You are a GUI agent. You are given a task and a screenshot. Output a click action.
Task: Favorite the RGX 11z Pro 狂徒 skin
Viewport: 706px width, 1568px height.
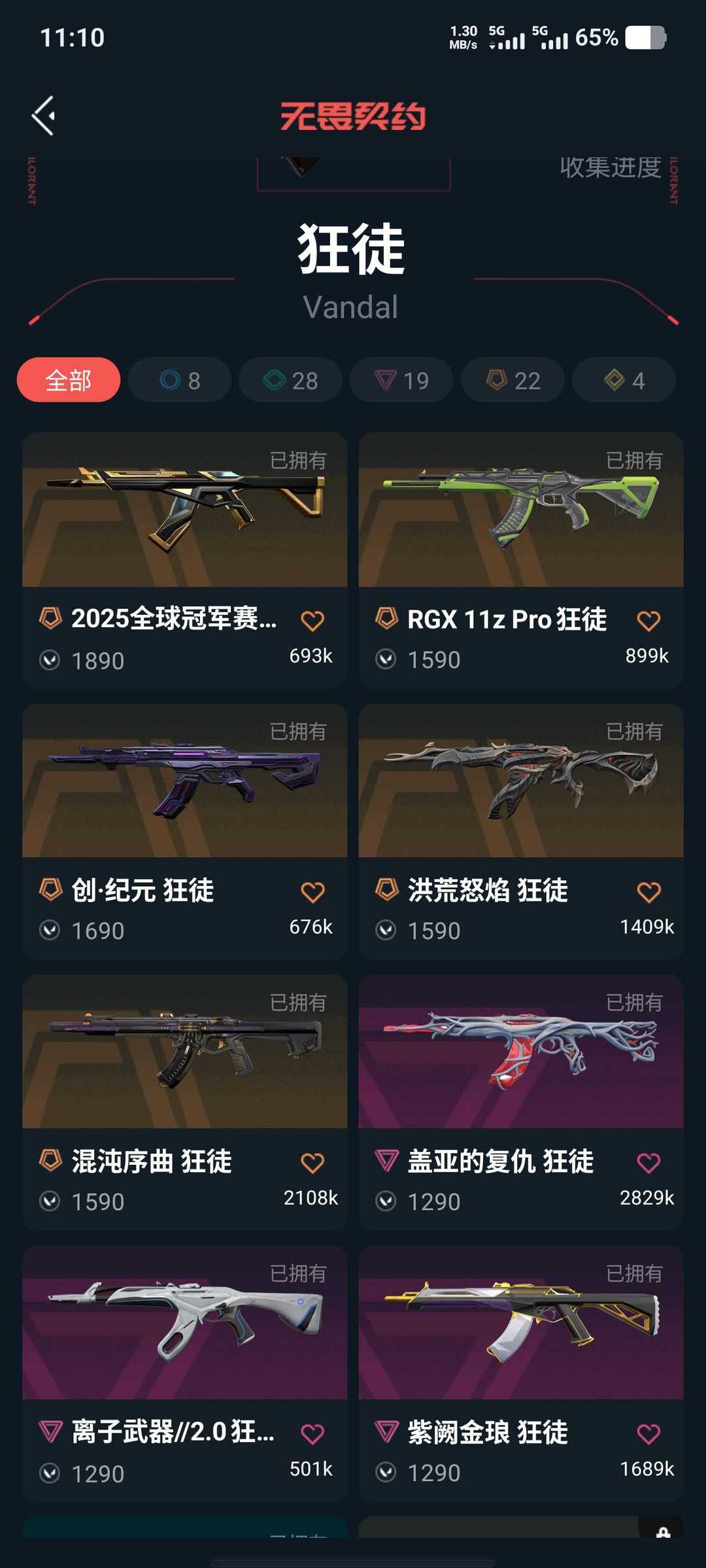(x=650, y=620)
